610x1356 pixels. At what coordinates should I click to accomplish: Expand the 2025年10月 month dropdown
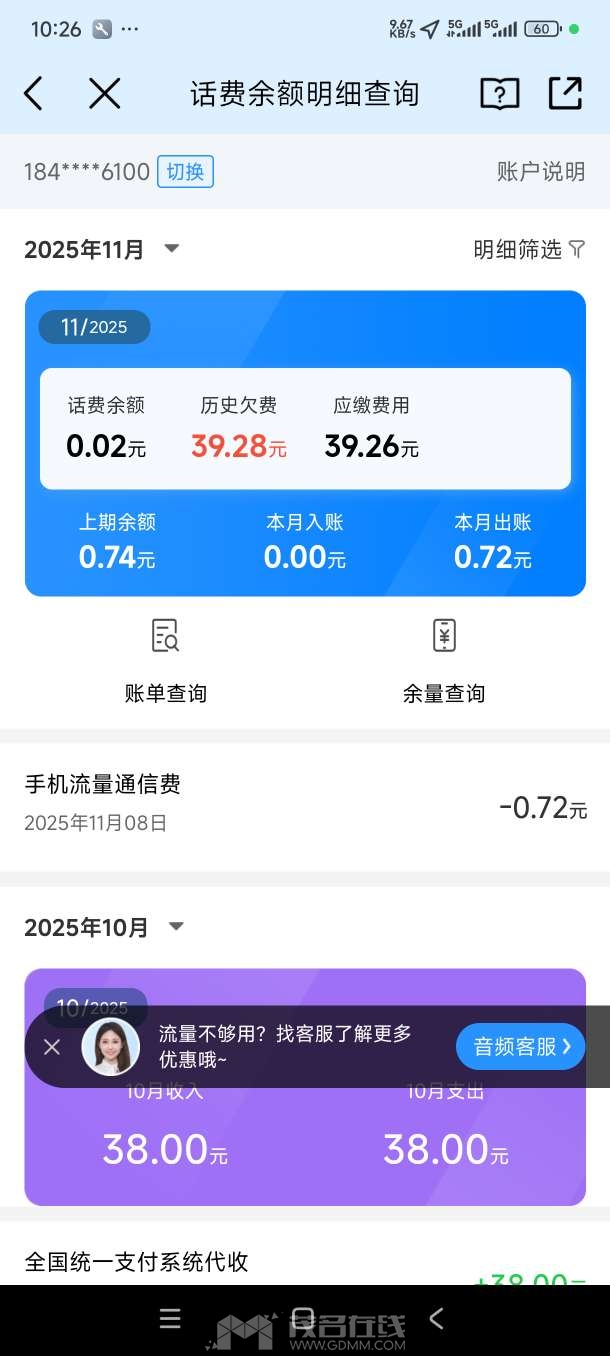(176, 927)
